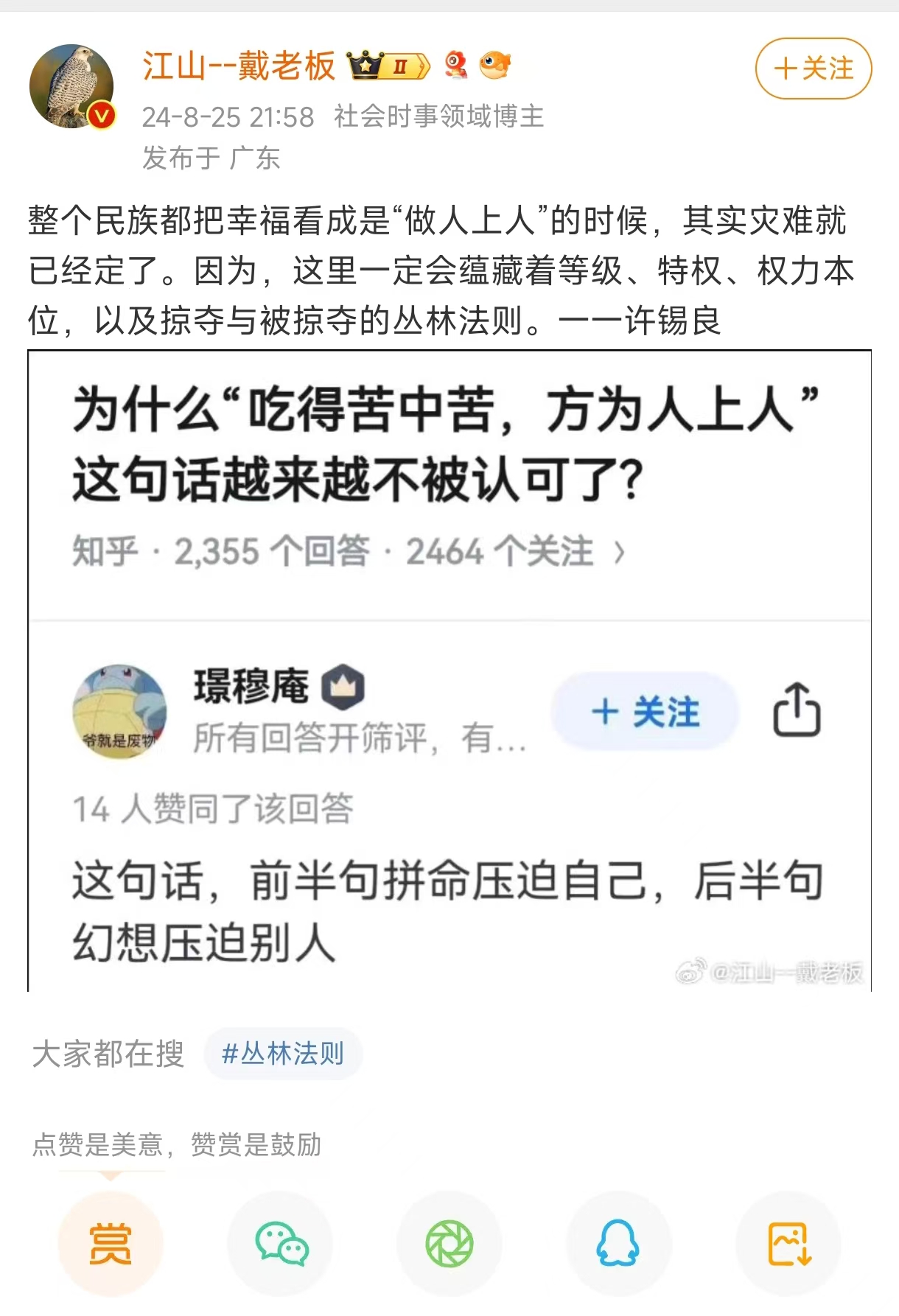Share to WeChat Moments

[x=450, y=1243]
